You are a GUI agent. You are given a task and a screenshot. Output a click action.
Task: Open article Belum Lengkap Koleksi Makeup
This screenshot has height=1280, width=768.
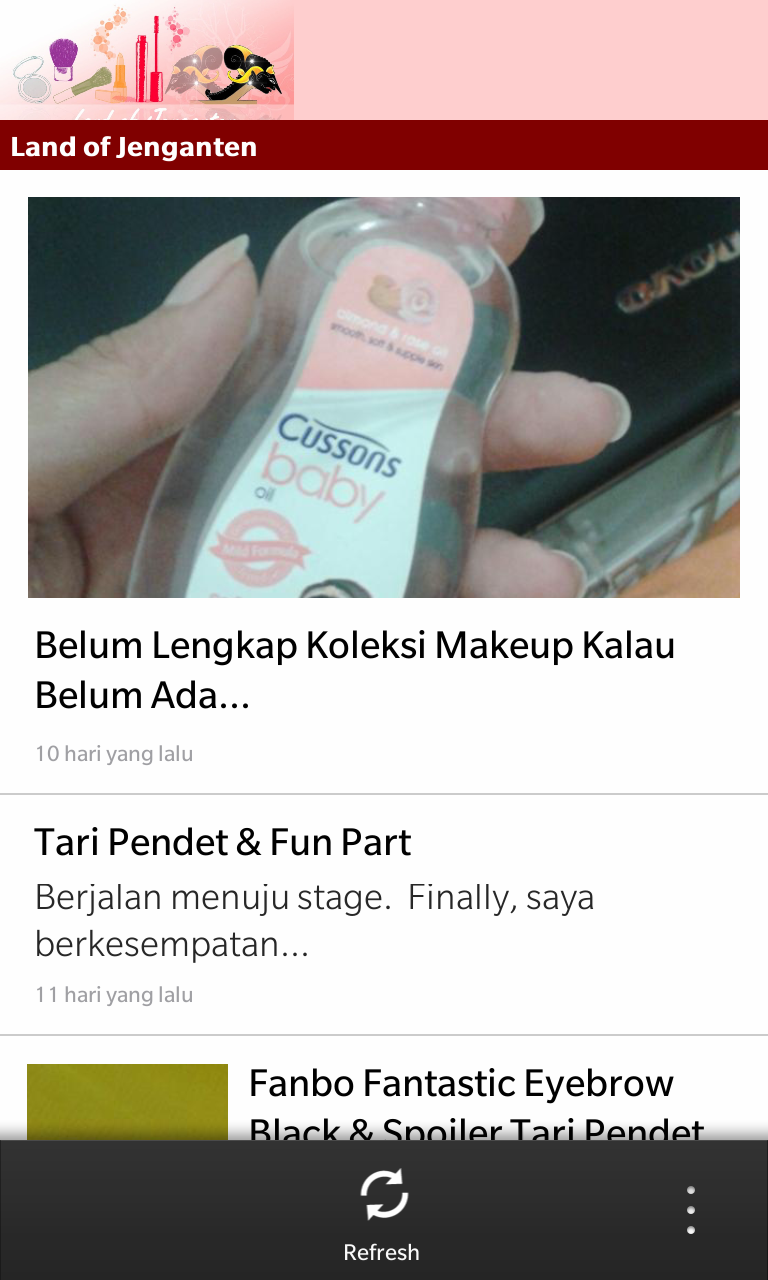pos(355,669)
